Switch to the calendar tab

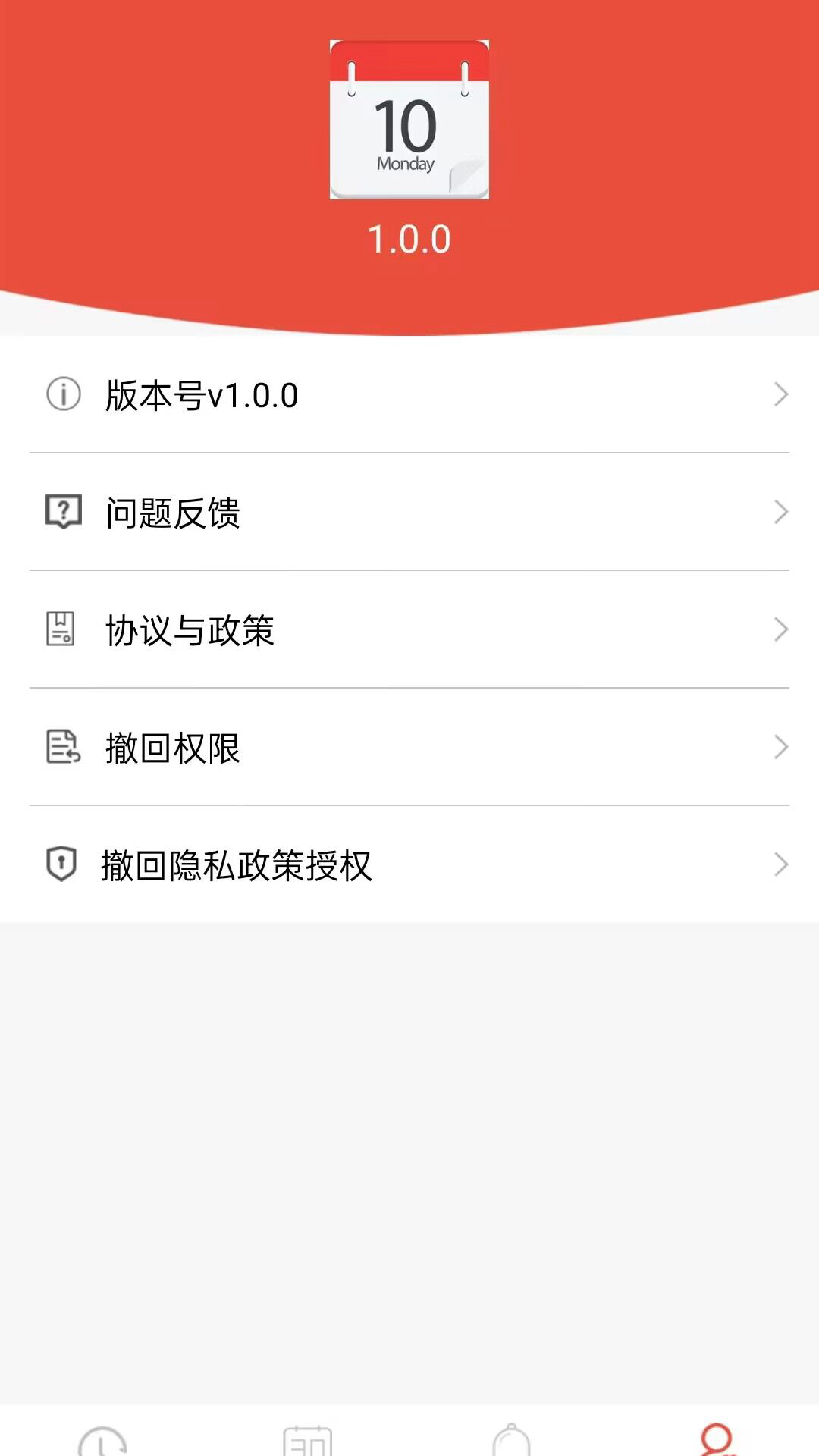pyautogui.click(x=307, y=1439)
